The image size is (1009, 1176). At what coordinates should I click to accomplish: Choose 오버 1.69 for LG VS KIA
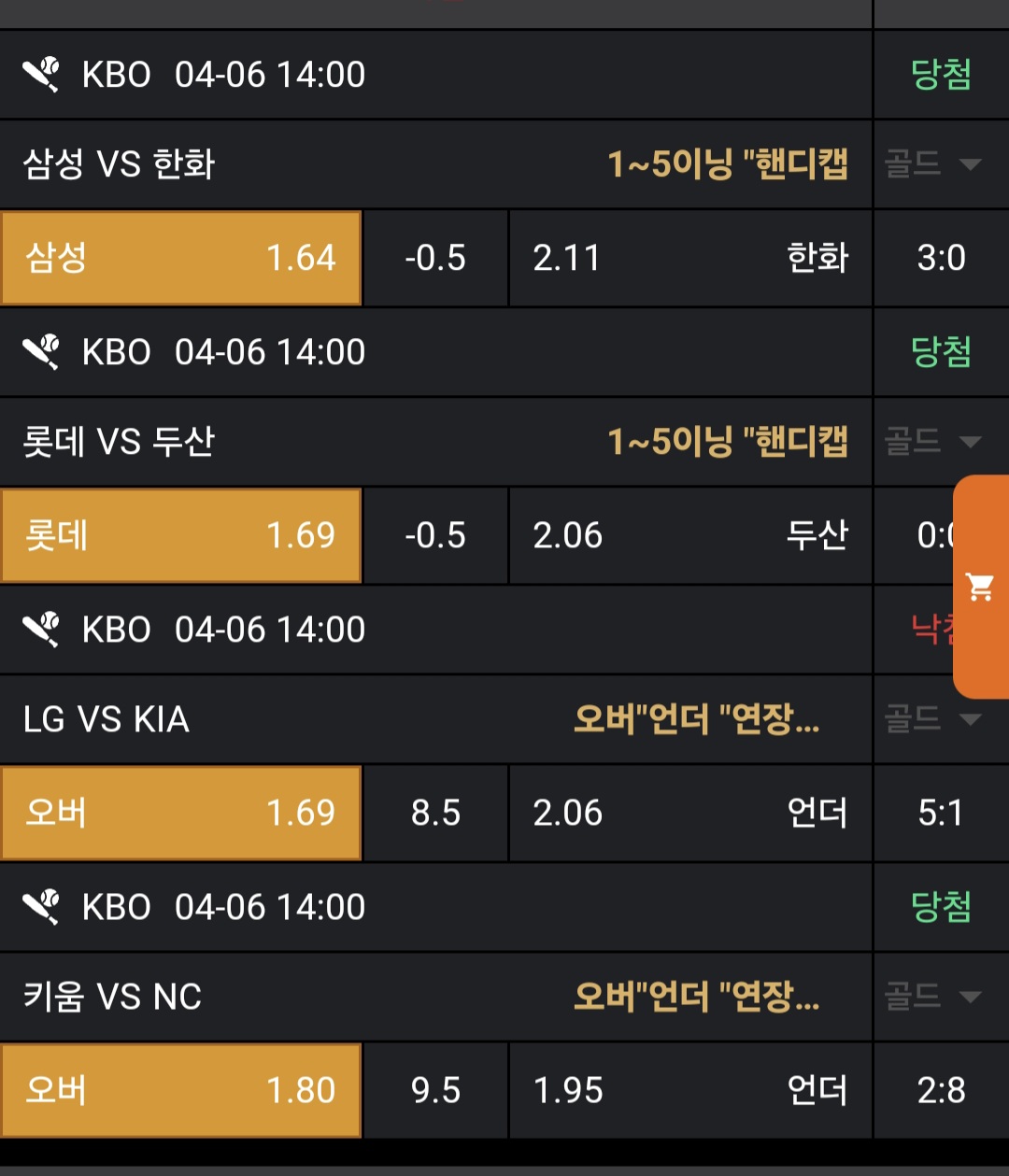point(180,813)
